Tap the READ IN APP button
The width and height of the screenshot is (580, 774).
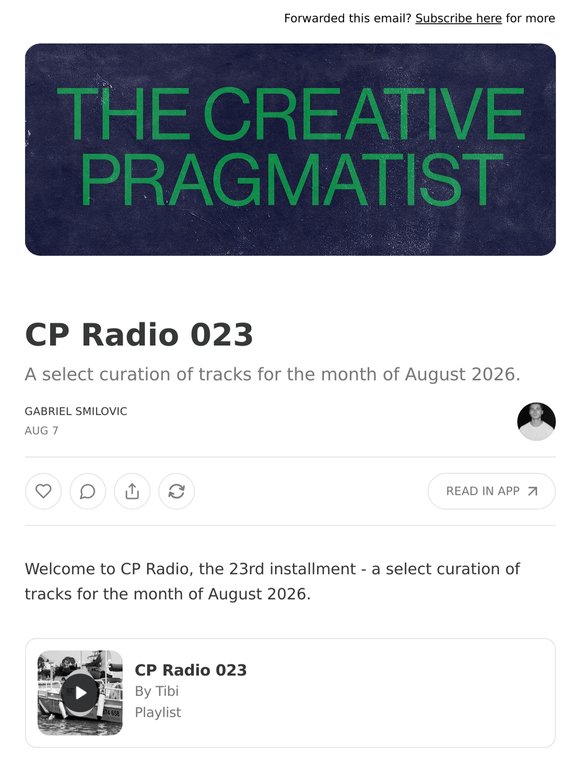coord(492,491)
